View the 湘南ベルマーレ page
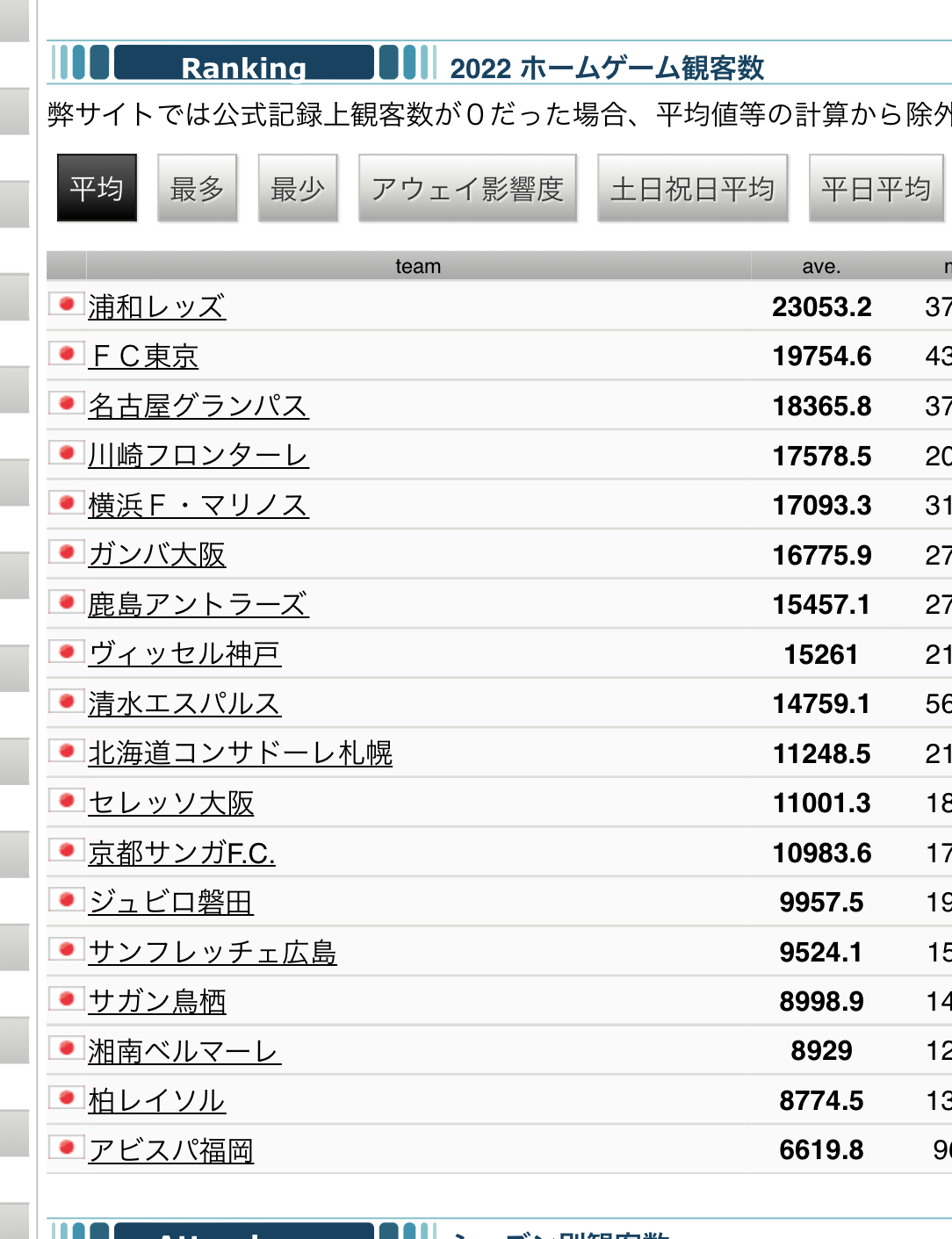Image resolution: width=952 pixels, height=1239 pixels. 184,1050
